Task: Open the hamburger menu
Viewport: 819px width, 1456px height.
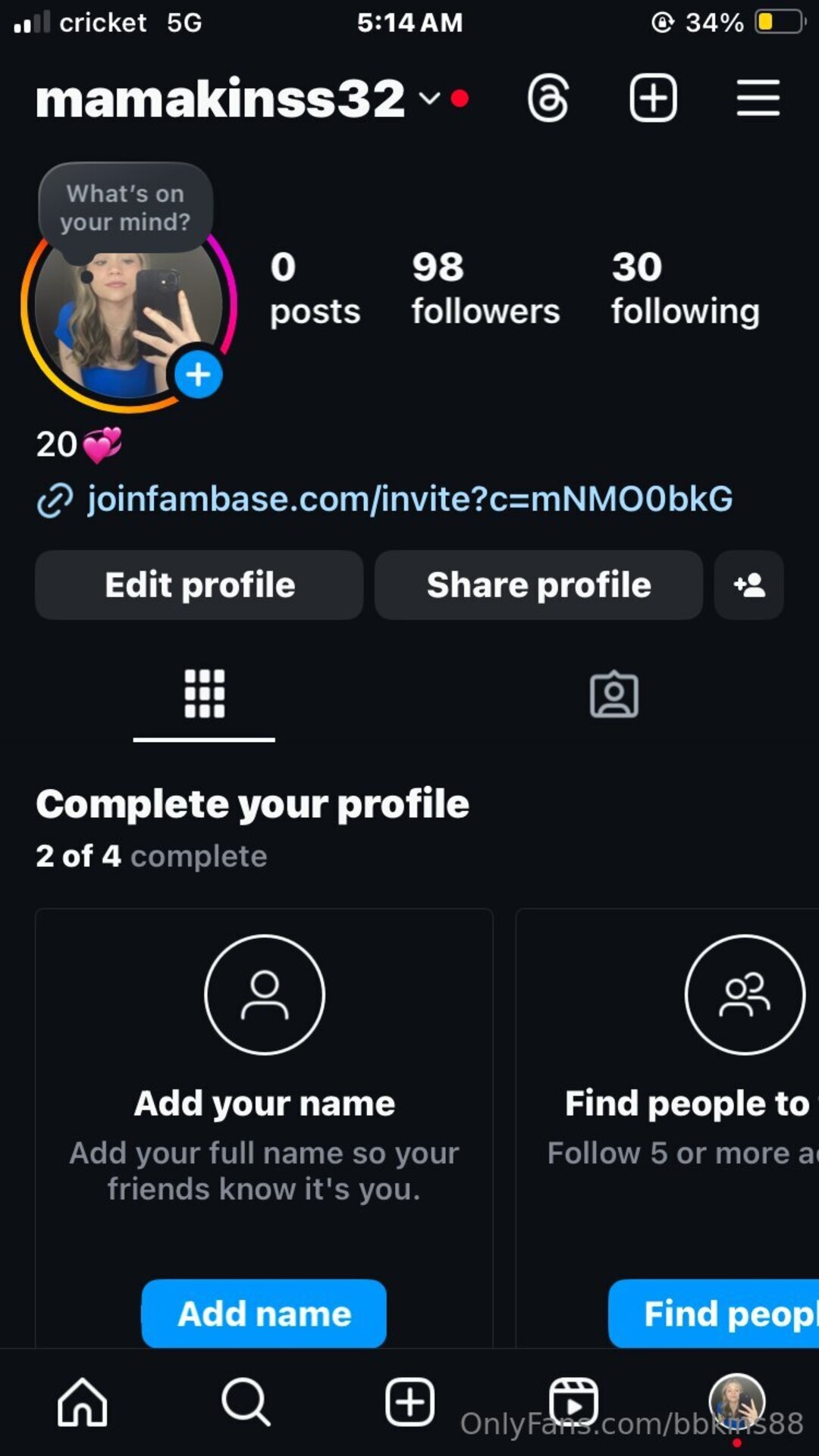Action: tap(758, 99)
